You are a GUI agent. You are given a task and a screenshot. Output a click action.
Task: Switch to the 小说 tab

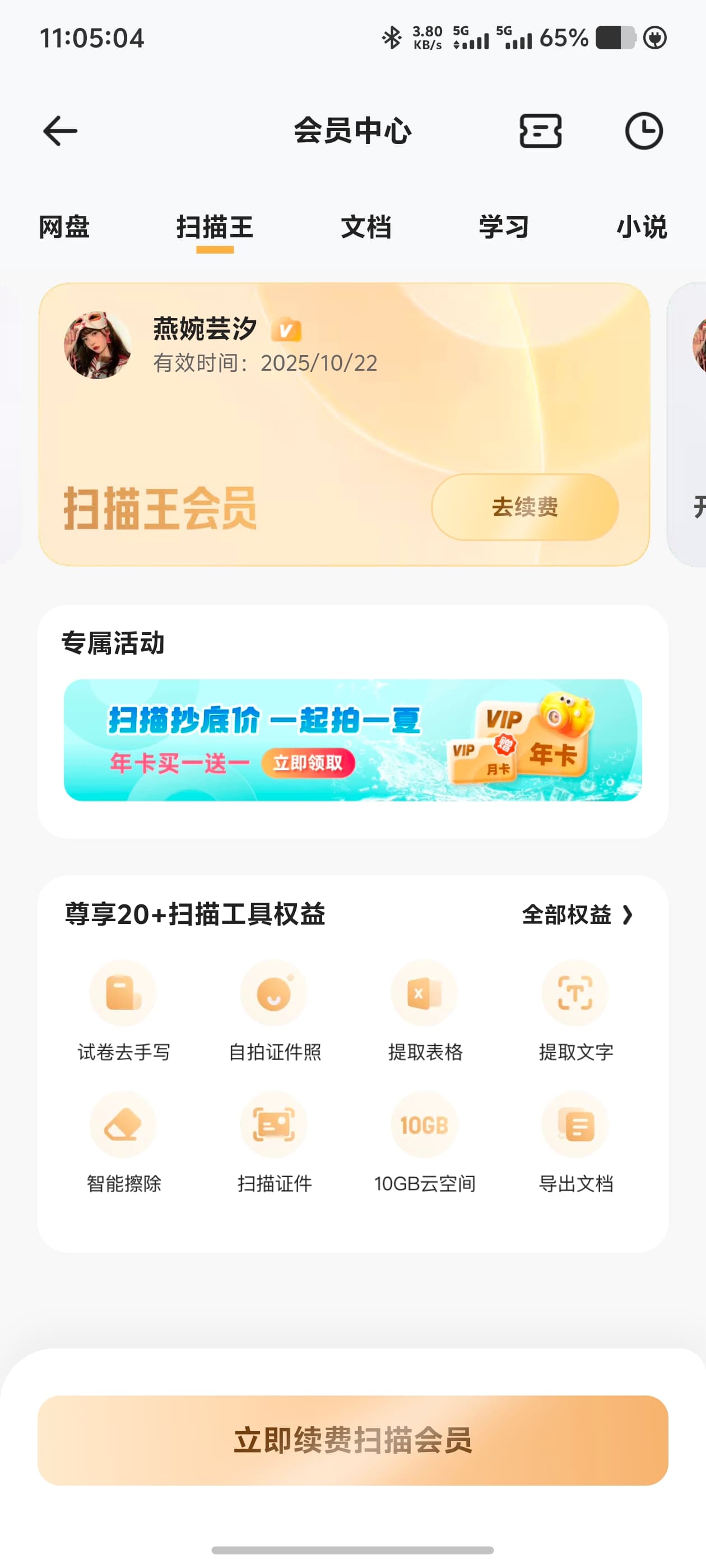(x=642, y=228)
